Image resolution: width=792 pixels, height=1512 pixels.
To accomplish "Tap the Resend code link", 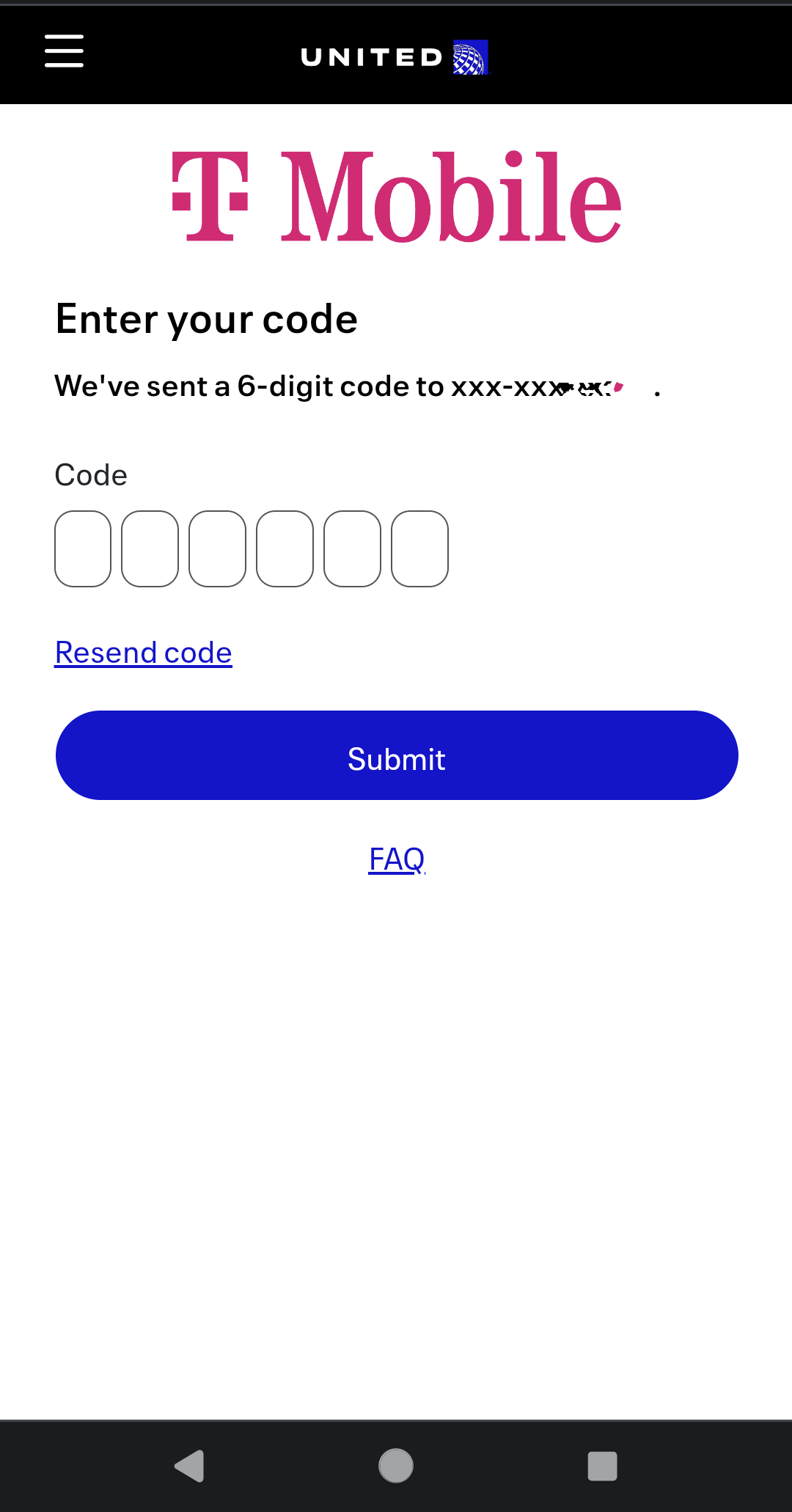I will tap(144, 653).
